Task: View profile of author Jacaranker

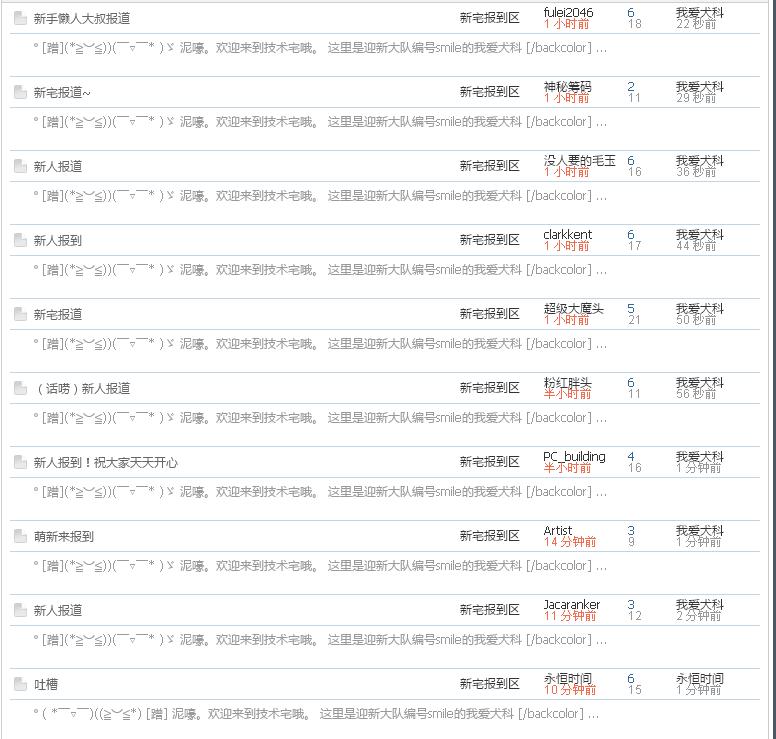Action: tap(572, 605)
